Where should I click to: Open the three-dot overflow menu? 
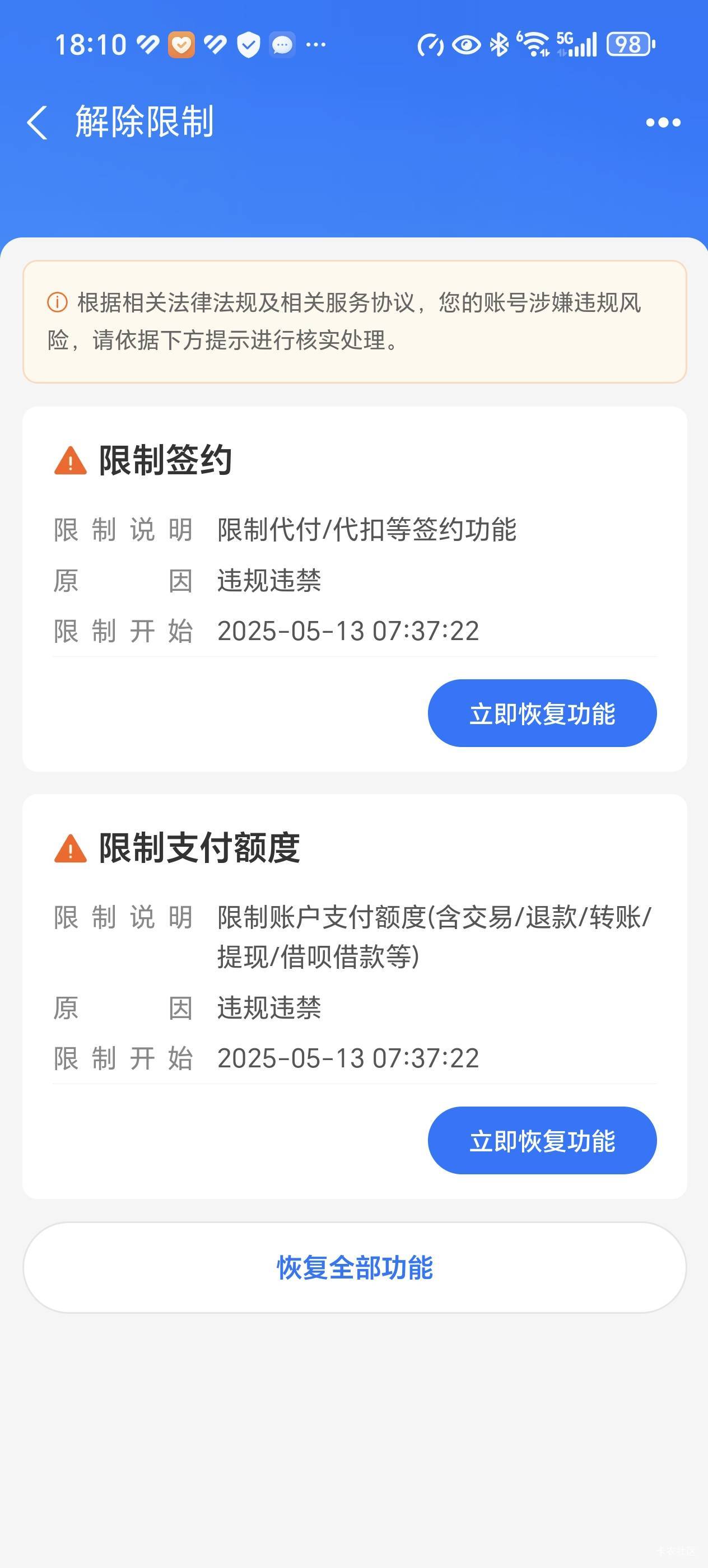point(663,122)
